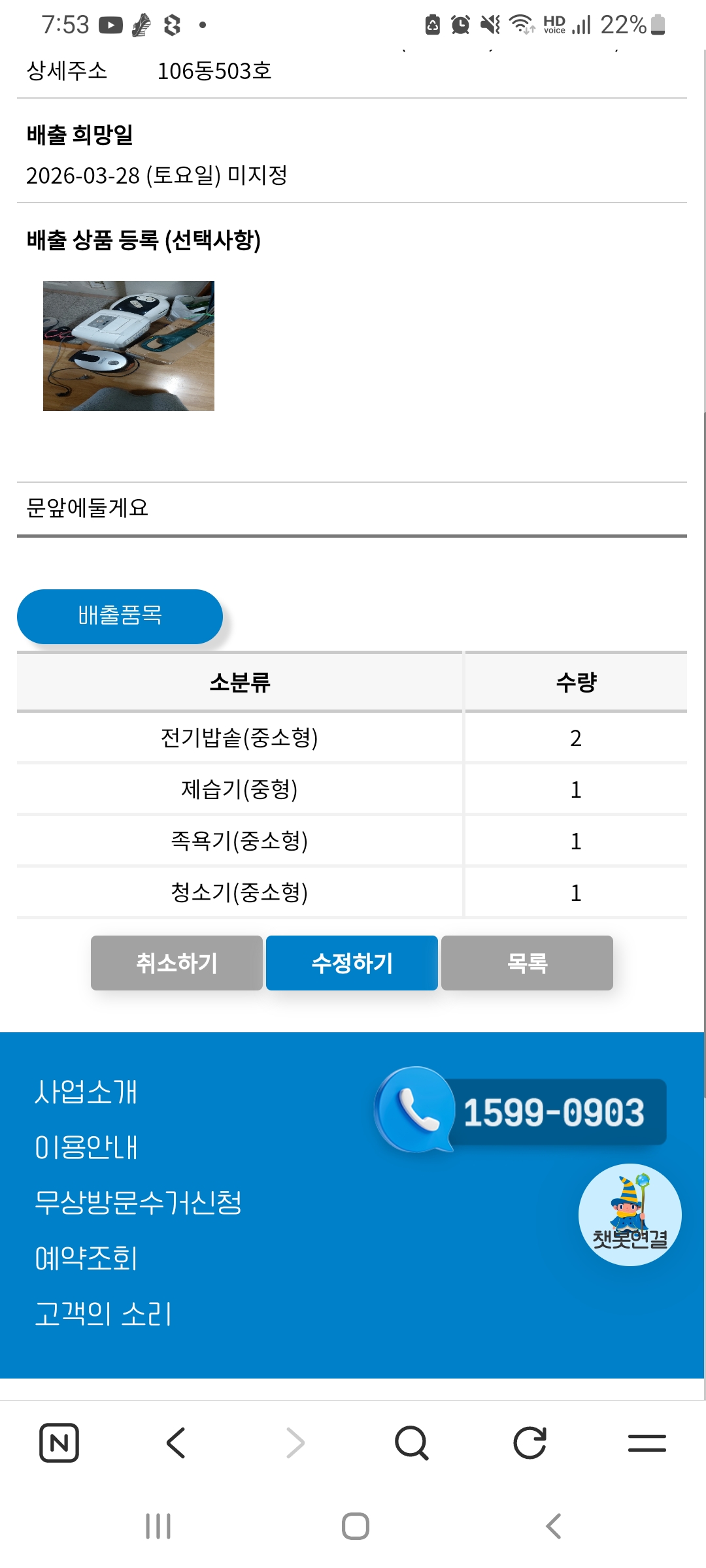Open Naver home from browser toolbar
The image size is (706, 1568).
tap(59, 1443)
